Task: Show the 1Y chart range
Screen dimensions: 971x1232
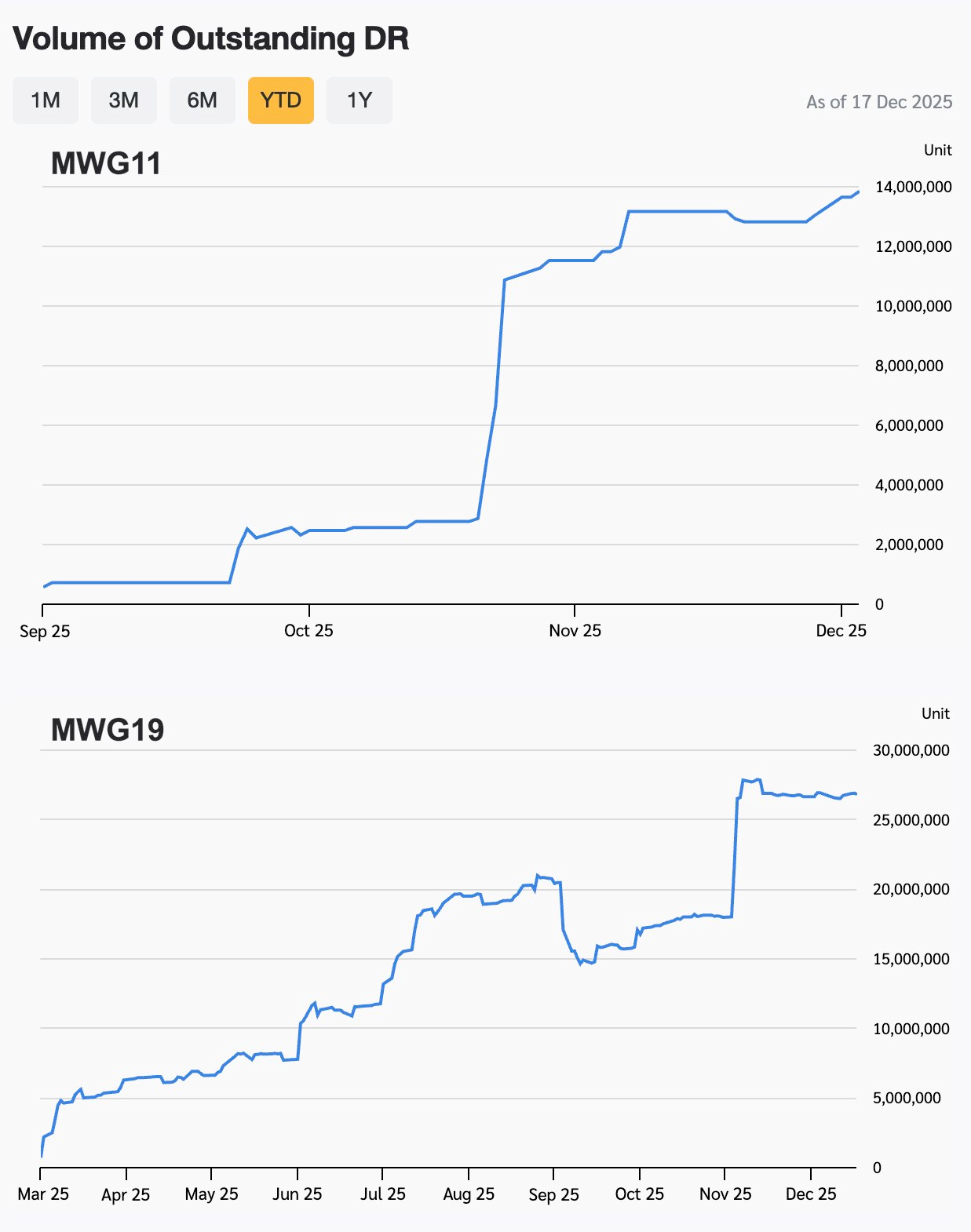Action: point(360,100)
